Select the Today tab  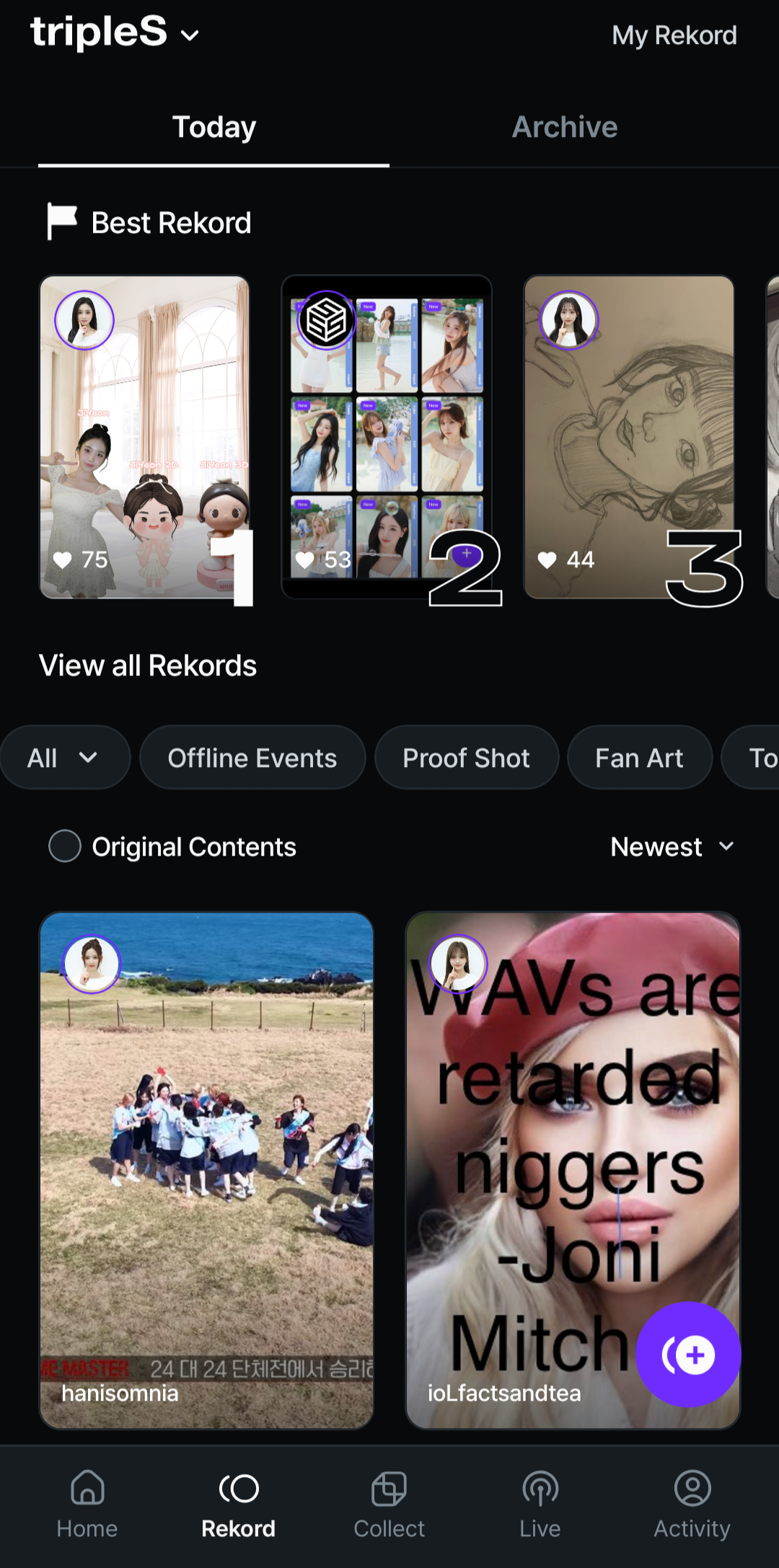pos(214,128)
